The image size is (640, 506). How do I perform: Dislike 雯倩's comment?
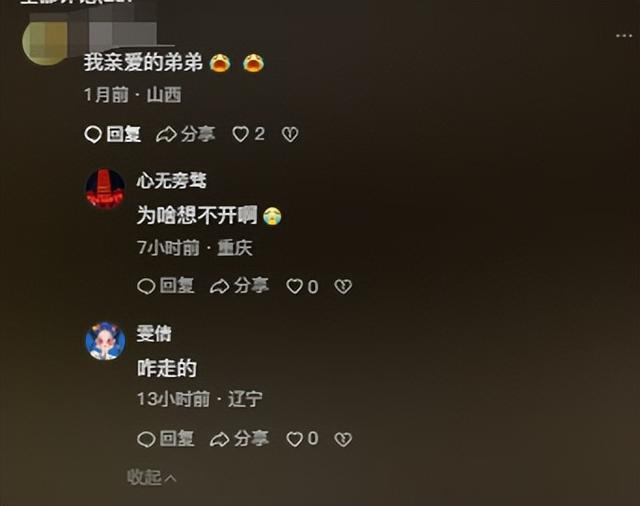[x=342, y=439]
